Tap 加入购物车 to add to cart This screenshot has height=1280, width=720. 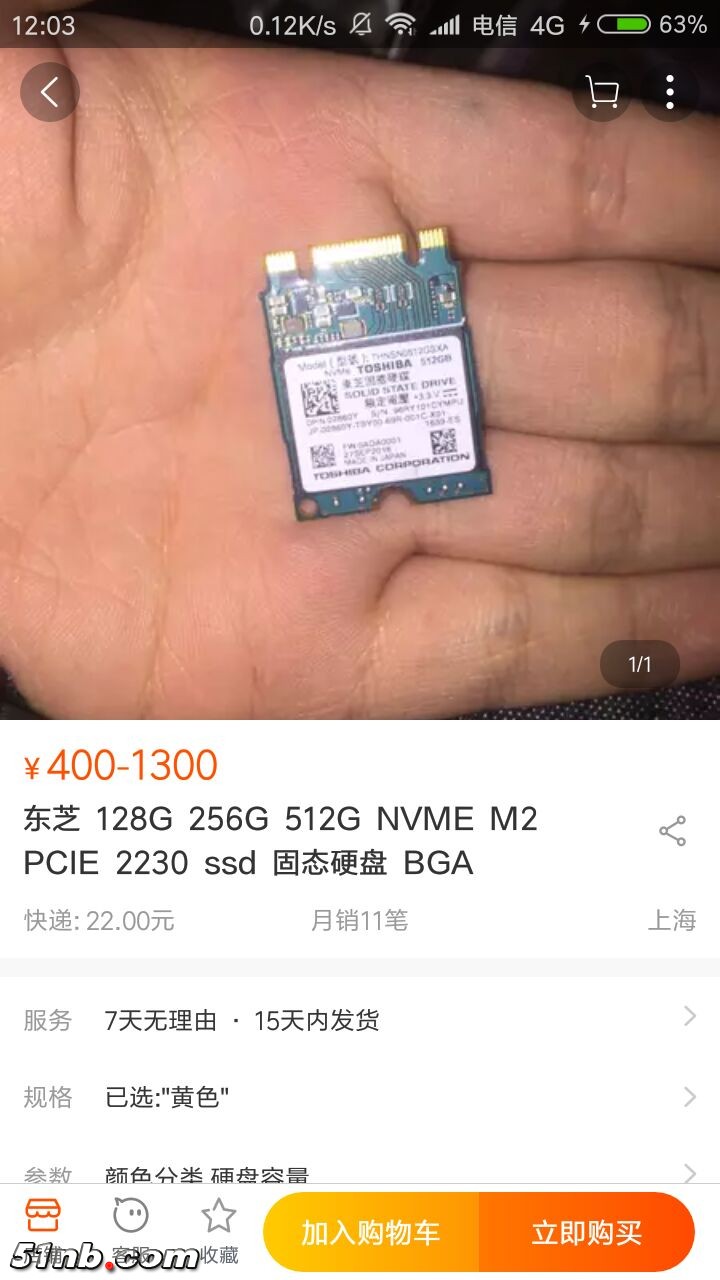point(371,1232)
